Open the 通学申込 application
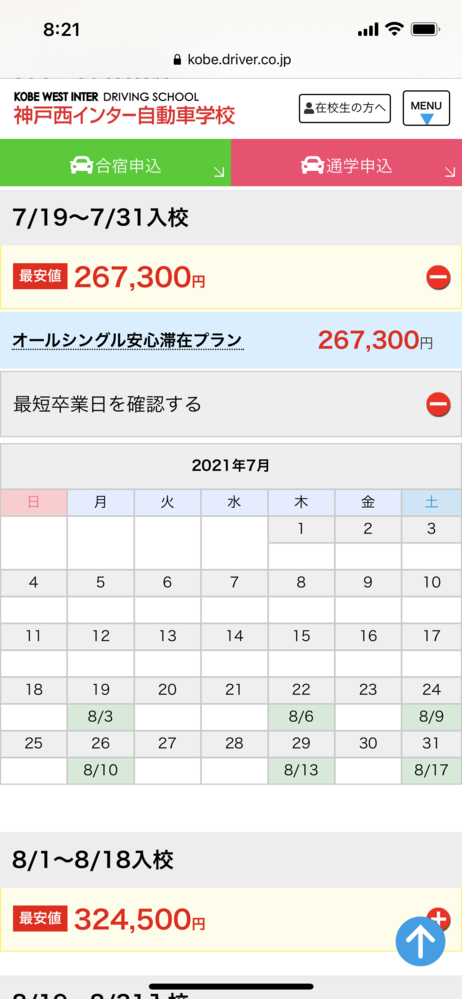 coord(347,162)
